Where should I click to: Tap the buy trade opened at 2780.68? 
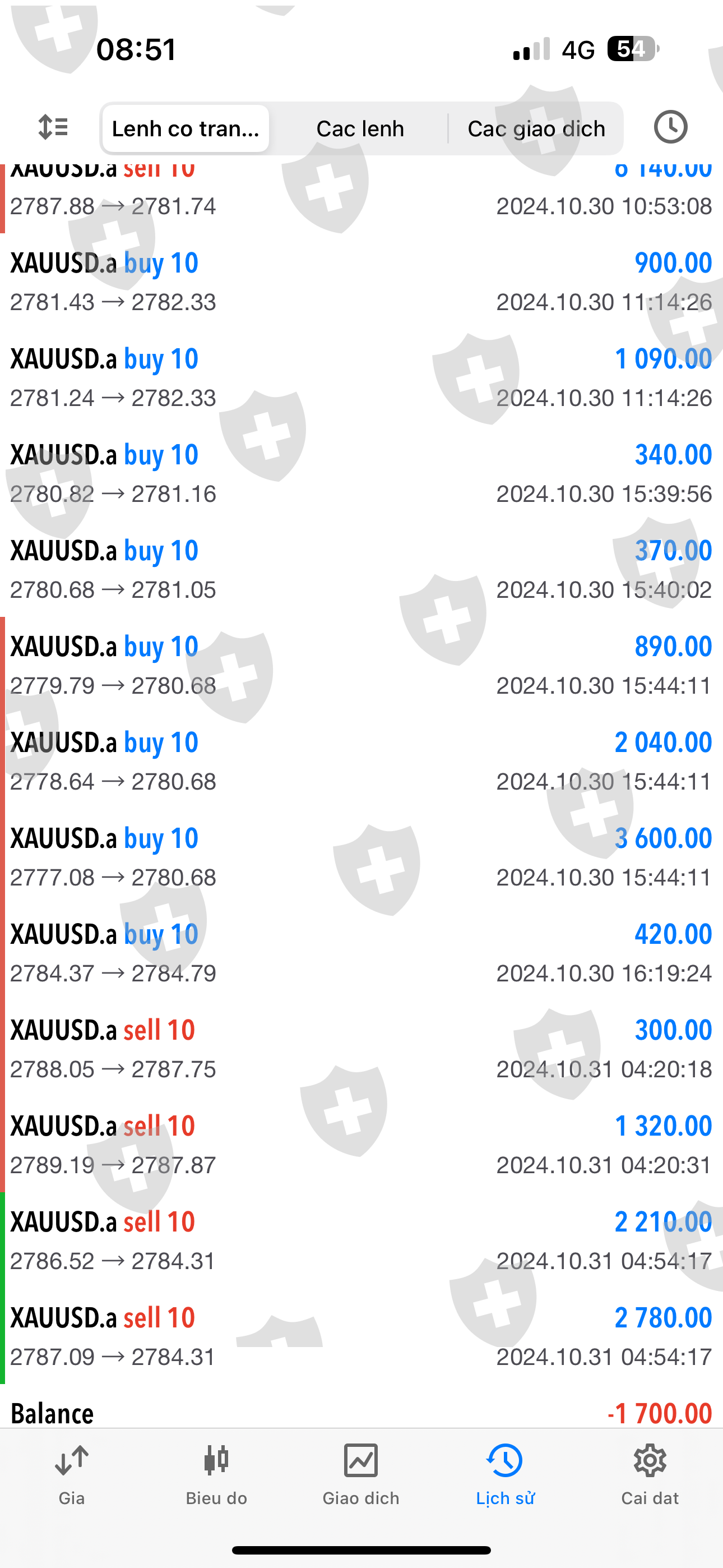[361, 569]
